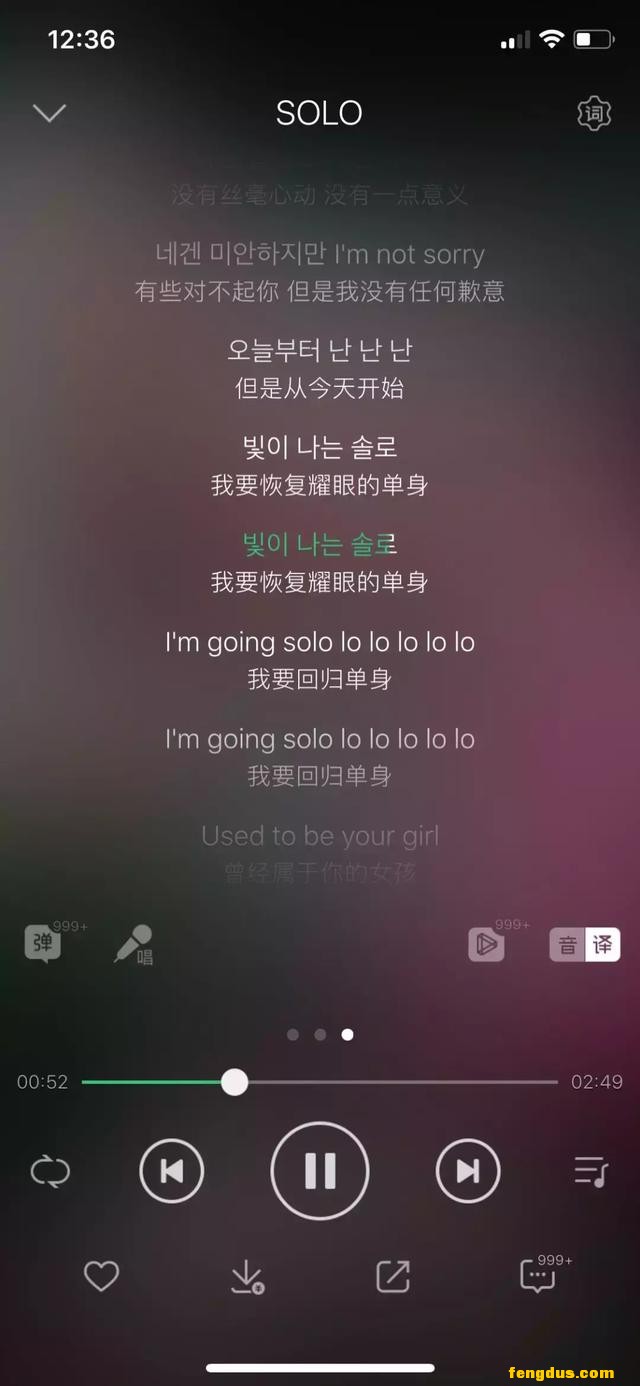Image resolution: width=640 pixels, height=1386 pixels.
Task: Share this song
Action: (392, 1276)
